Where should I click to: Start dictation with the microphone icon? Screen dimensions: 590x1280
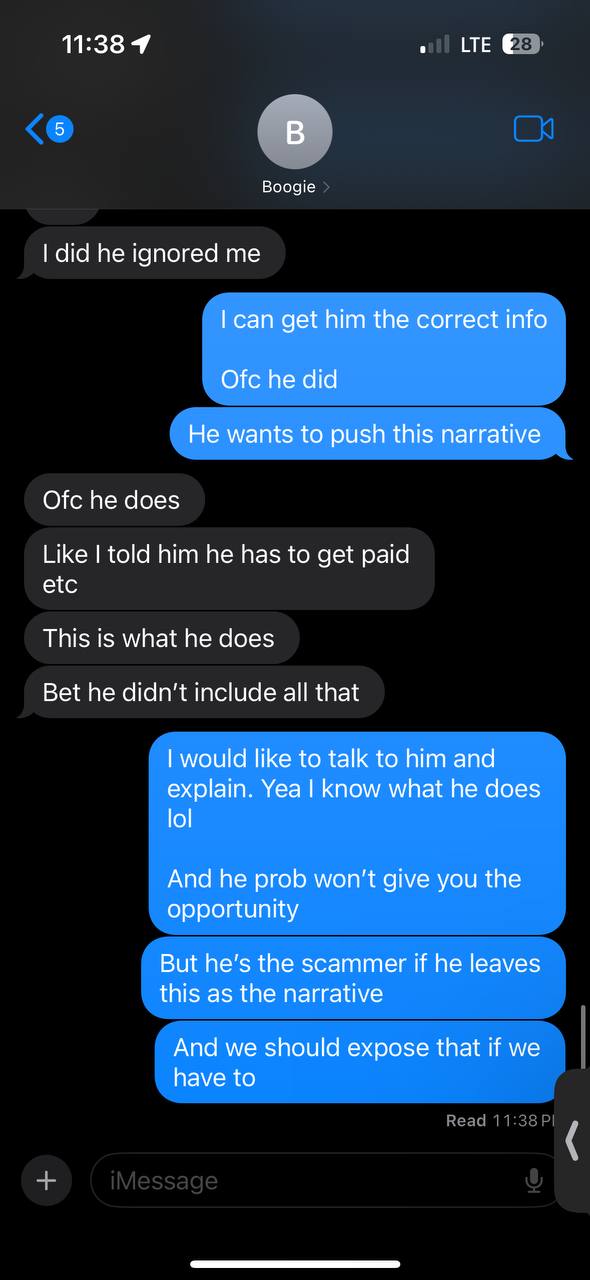click(x=534, y=1181)
